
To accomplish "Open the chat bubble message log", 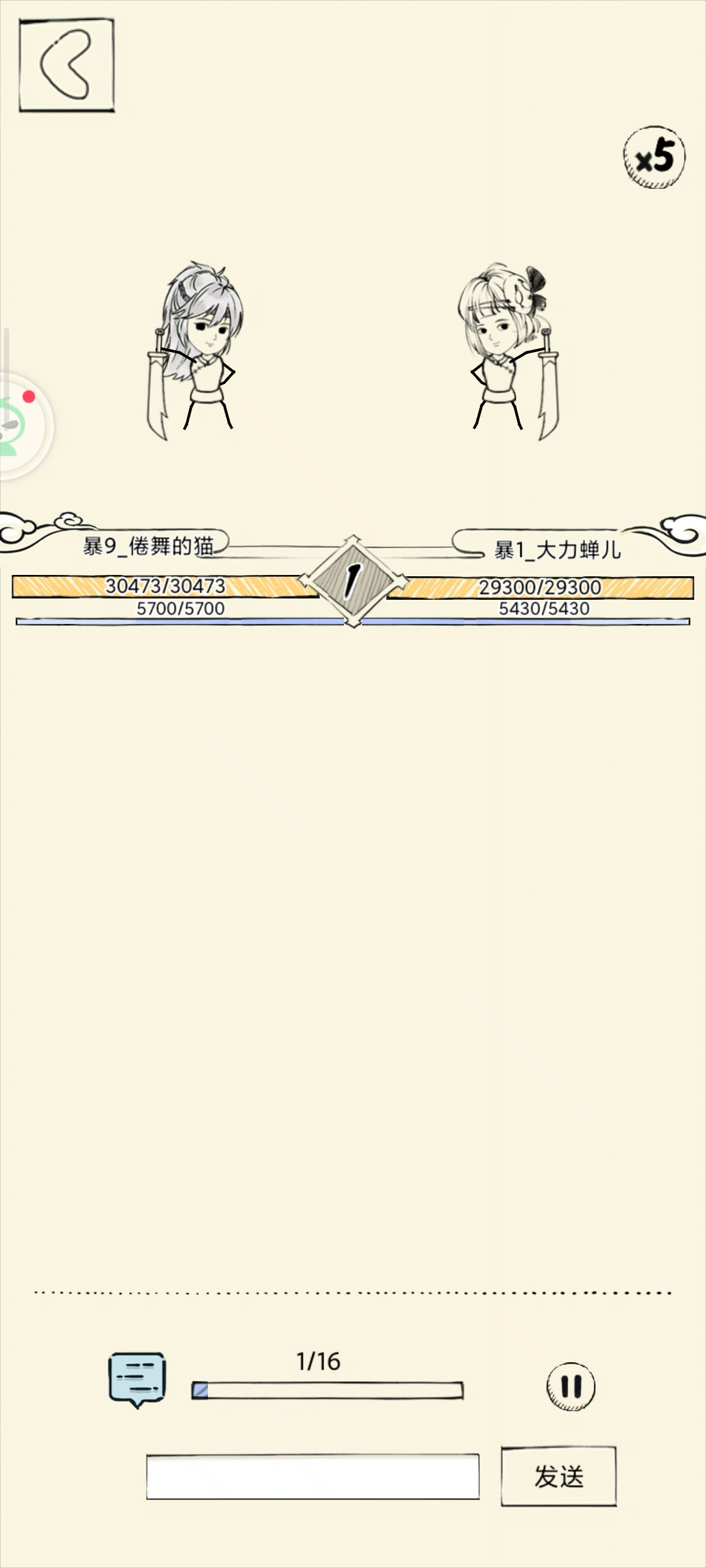I will pyautogui.click(x=137, y=1379).
